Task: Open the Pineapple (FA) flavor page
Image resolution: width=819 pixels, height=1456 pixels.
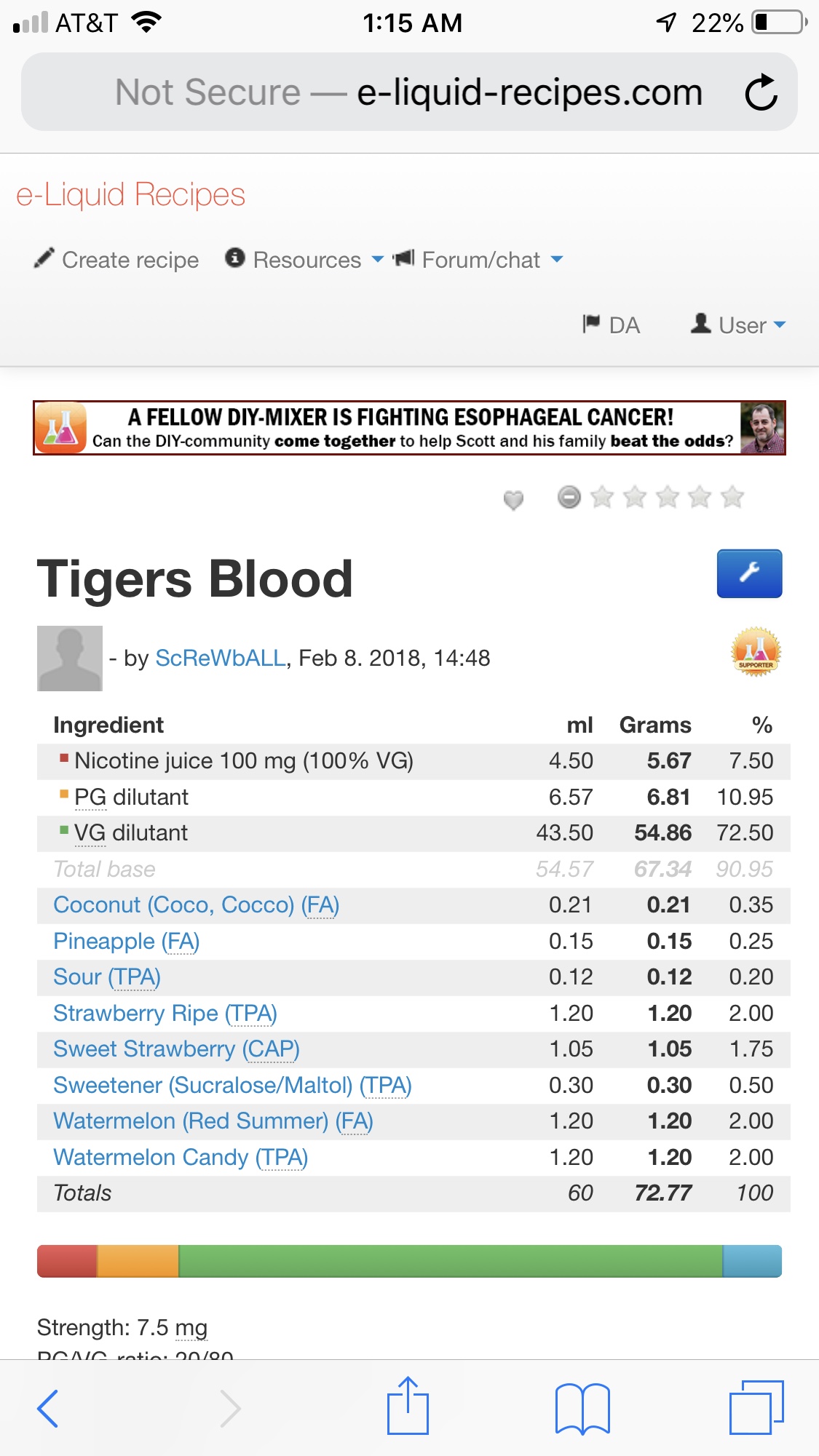Action: tap(127, 942)
